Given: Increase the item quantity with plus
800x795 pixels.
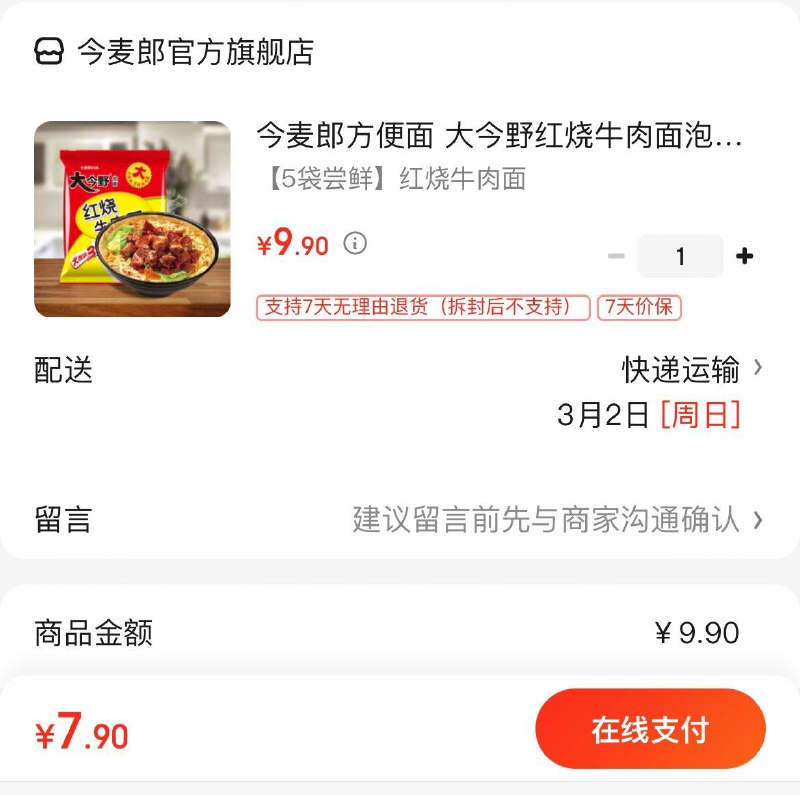Looking at the screenshot, I should tap(744, 256).
